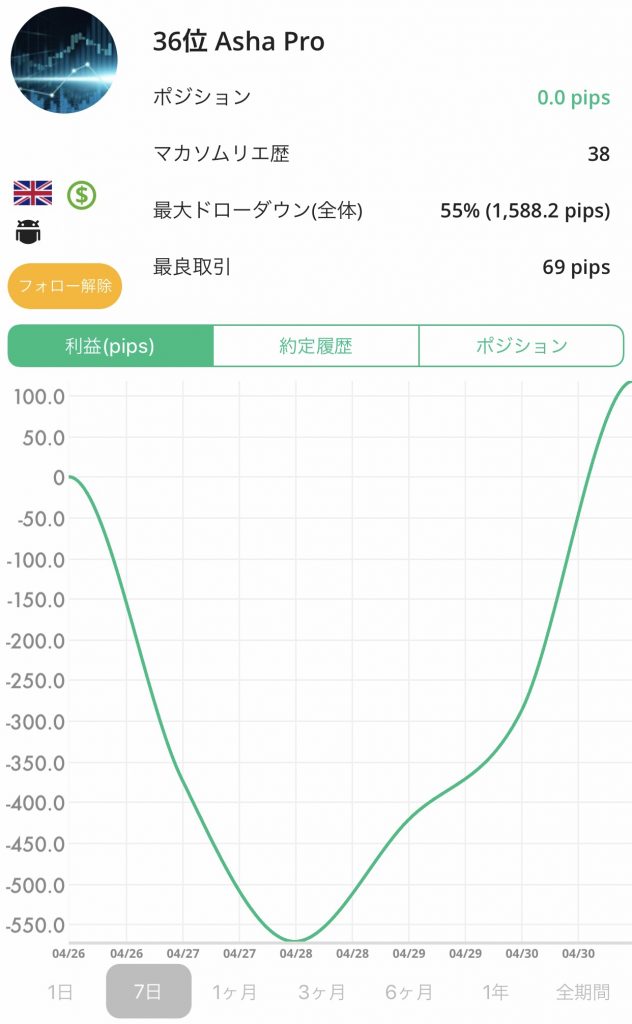Change chart range to 1ヶ月

pos(234,992)
